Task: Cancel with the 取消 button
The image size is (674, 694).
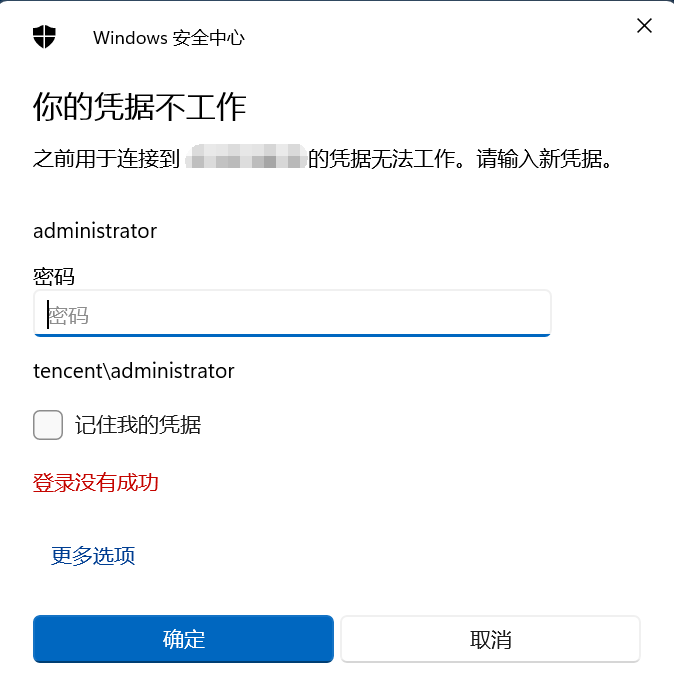Action: point(490,639)
